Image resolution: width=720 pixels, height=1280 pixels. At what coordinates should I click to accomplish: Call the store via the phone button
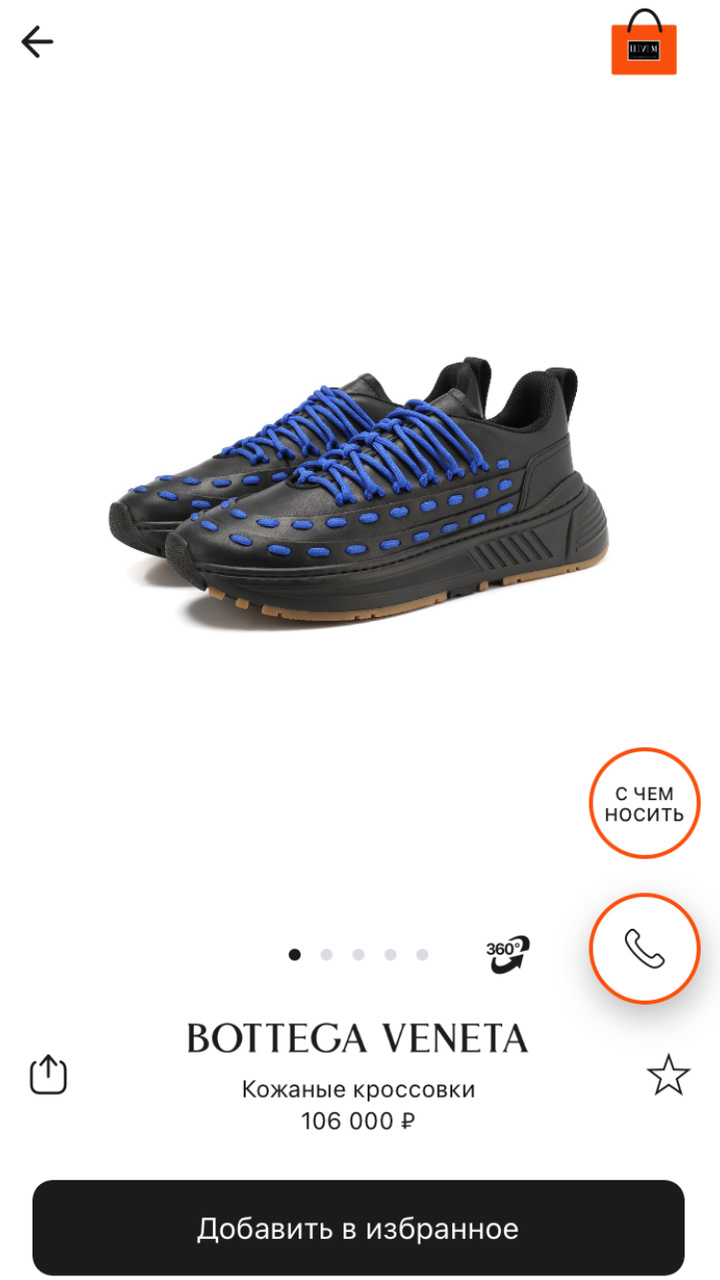pyautogui.click(x=644, y=947)
